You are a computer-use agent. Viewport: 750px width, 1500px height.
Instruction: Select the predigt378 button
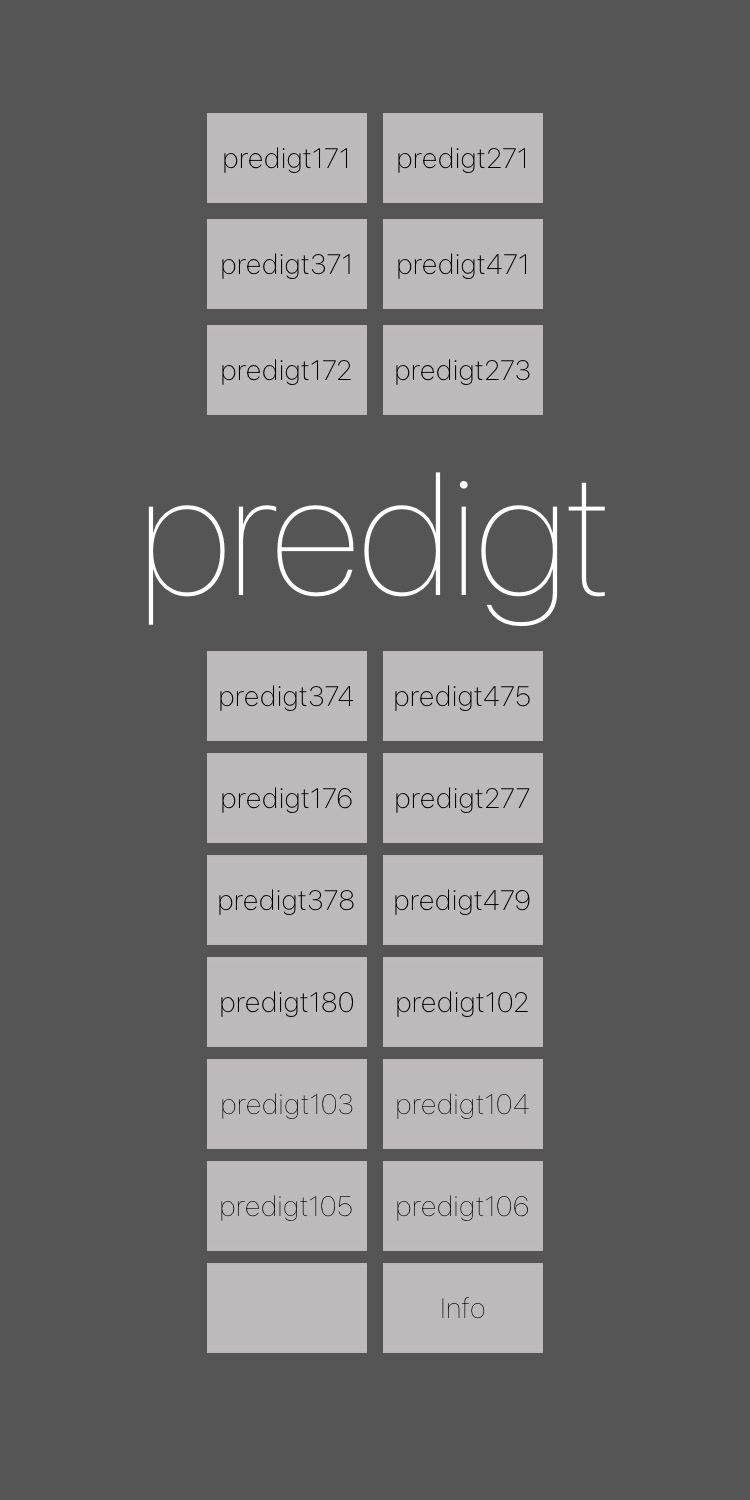[x=287, y=900]
